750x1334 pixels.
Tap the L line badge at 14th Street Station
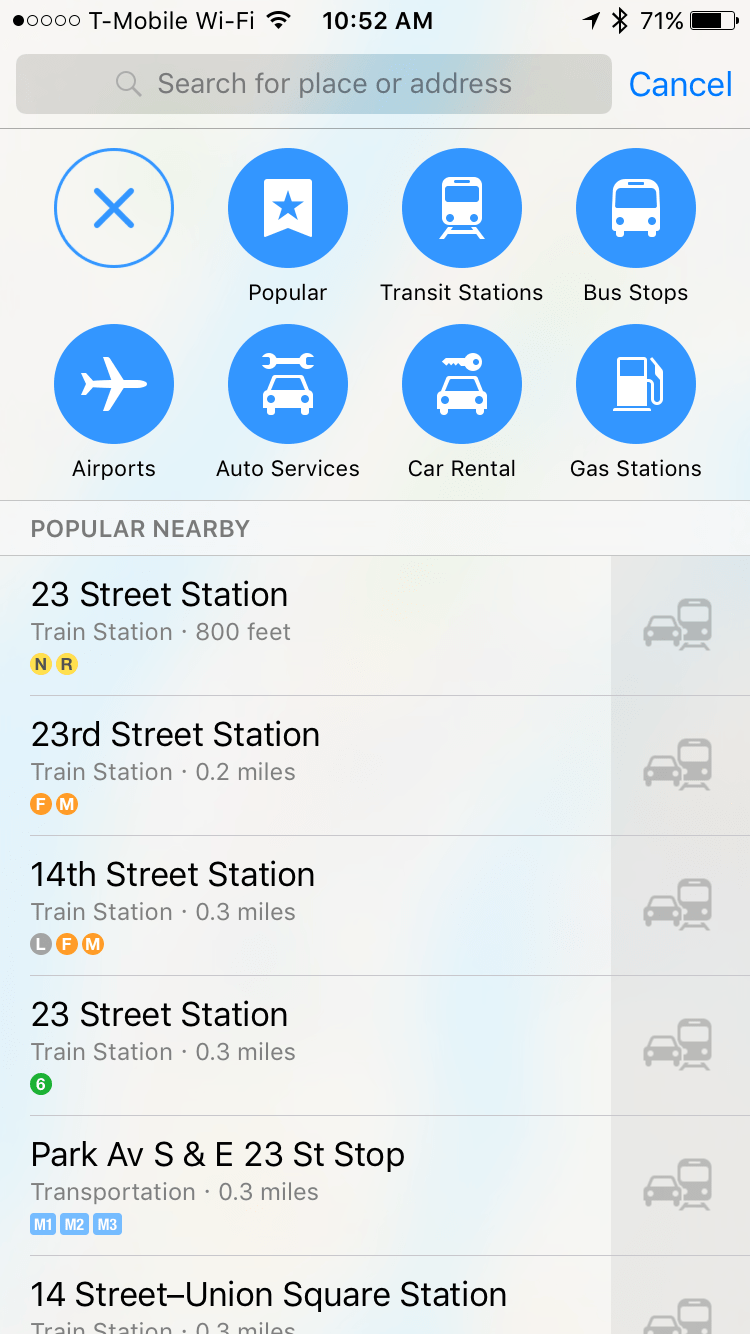tap(41, 943)
